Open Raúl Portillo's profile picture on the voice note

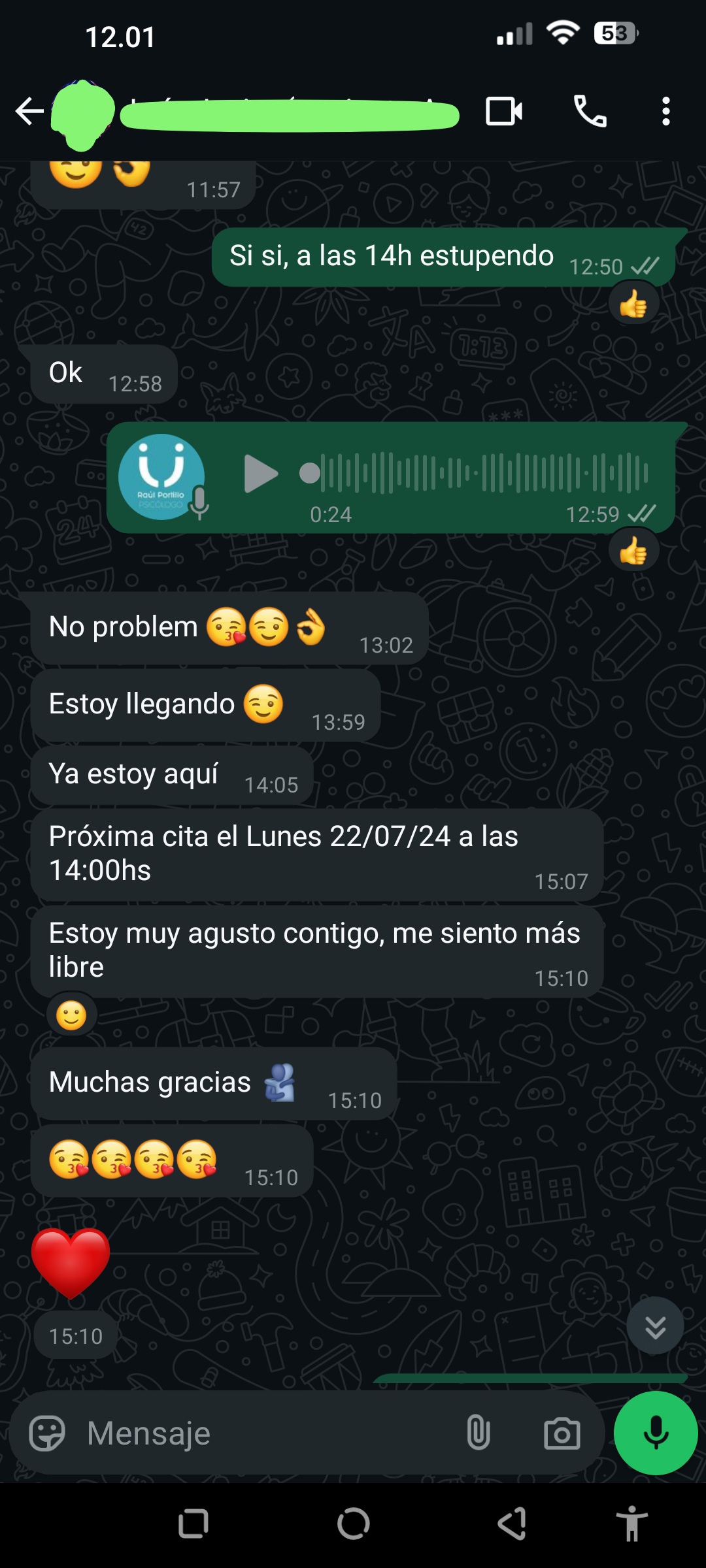pos(162,476)
